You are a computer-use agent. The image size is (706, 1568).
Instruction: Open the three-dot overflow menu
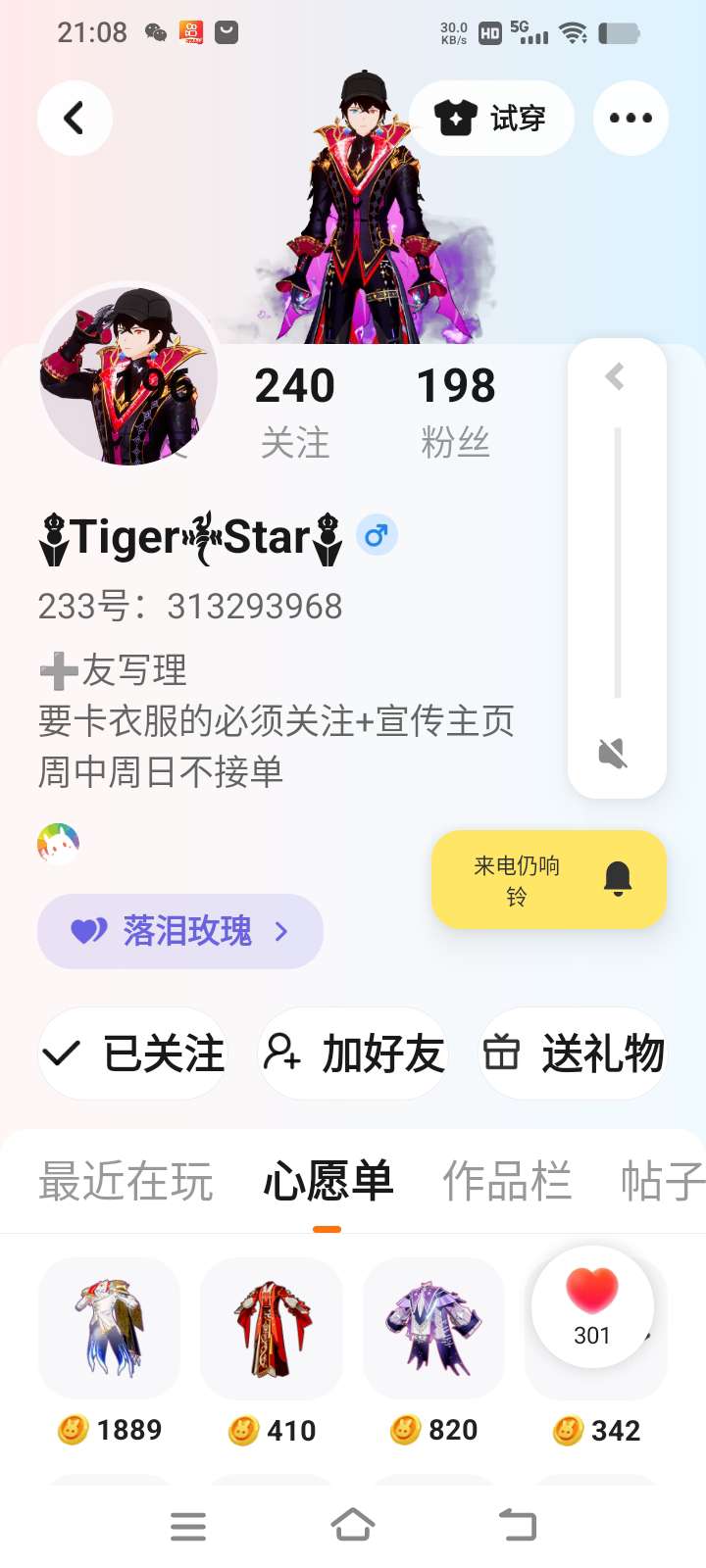point(630,119)
